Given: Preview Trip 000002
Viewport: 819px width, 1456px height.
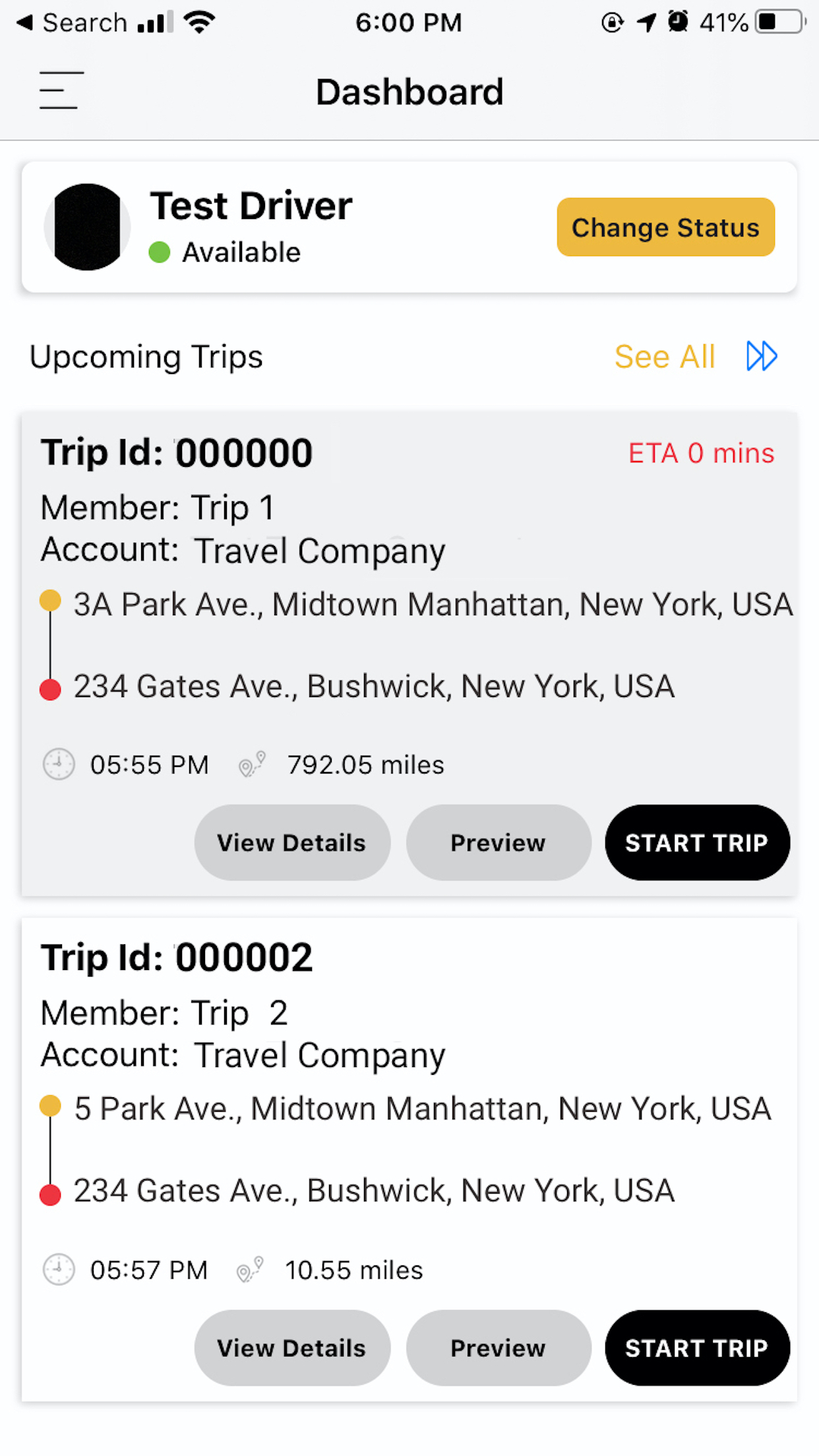Looking at the screenshot, I should coord(498,1347).
